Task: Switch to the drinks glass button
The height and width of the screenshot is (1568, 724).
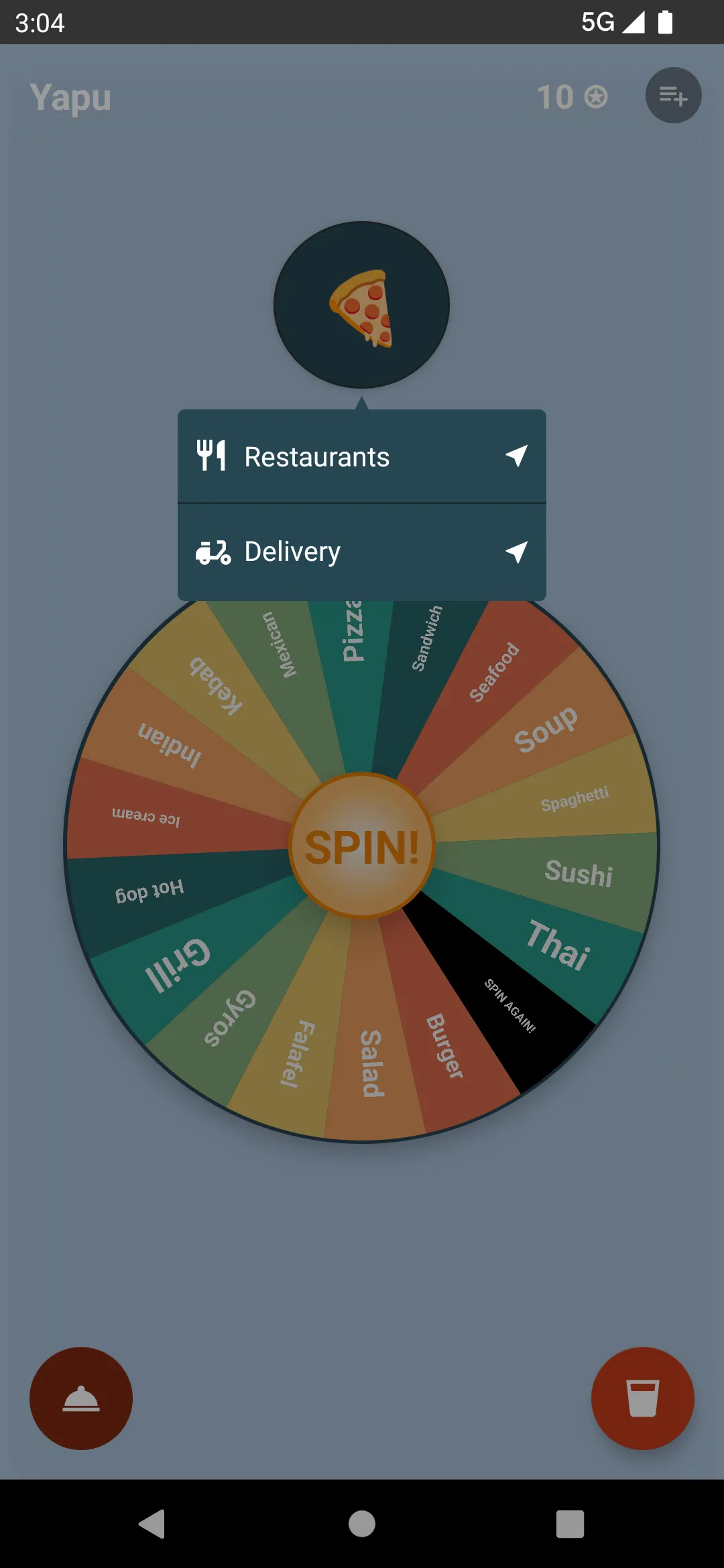Action: point(642,1398)
